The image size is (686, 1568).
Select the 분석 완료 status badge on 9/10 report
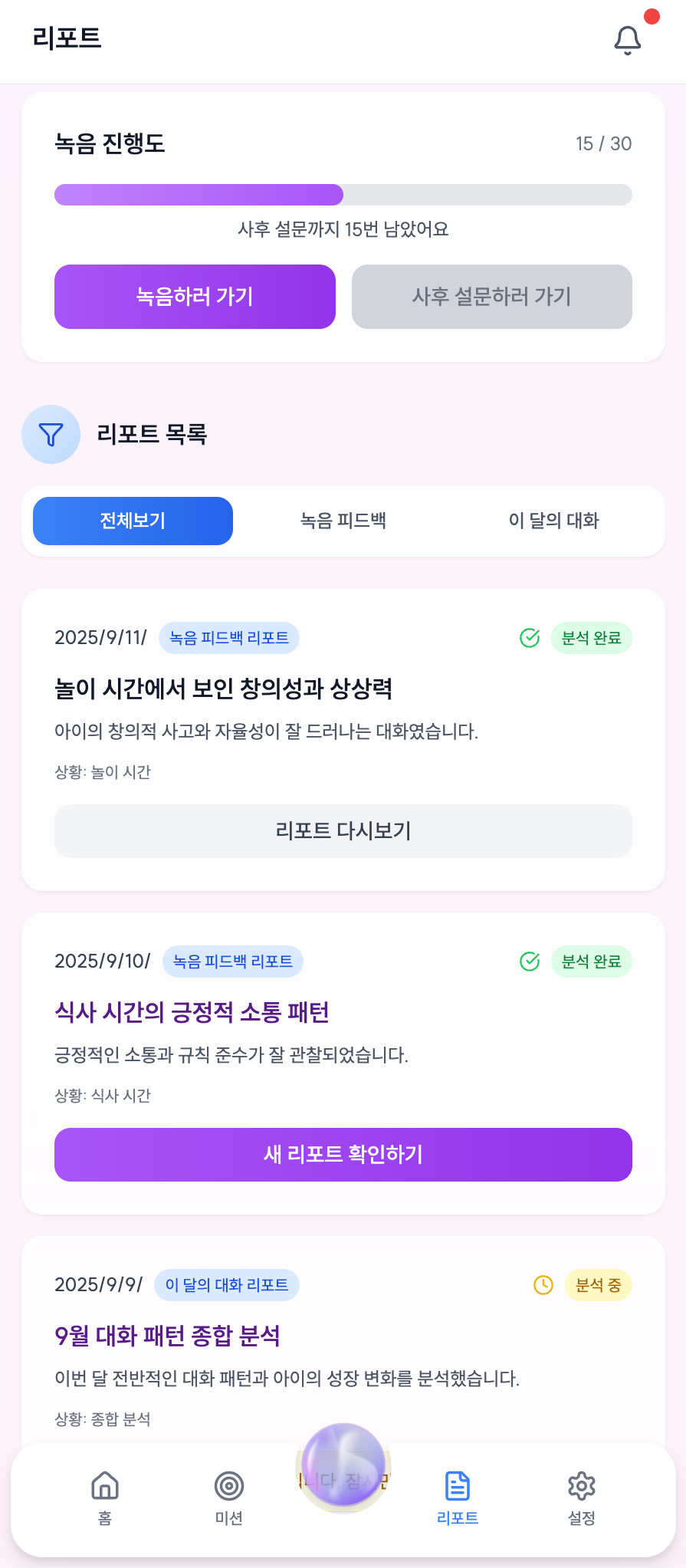591,961
